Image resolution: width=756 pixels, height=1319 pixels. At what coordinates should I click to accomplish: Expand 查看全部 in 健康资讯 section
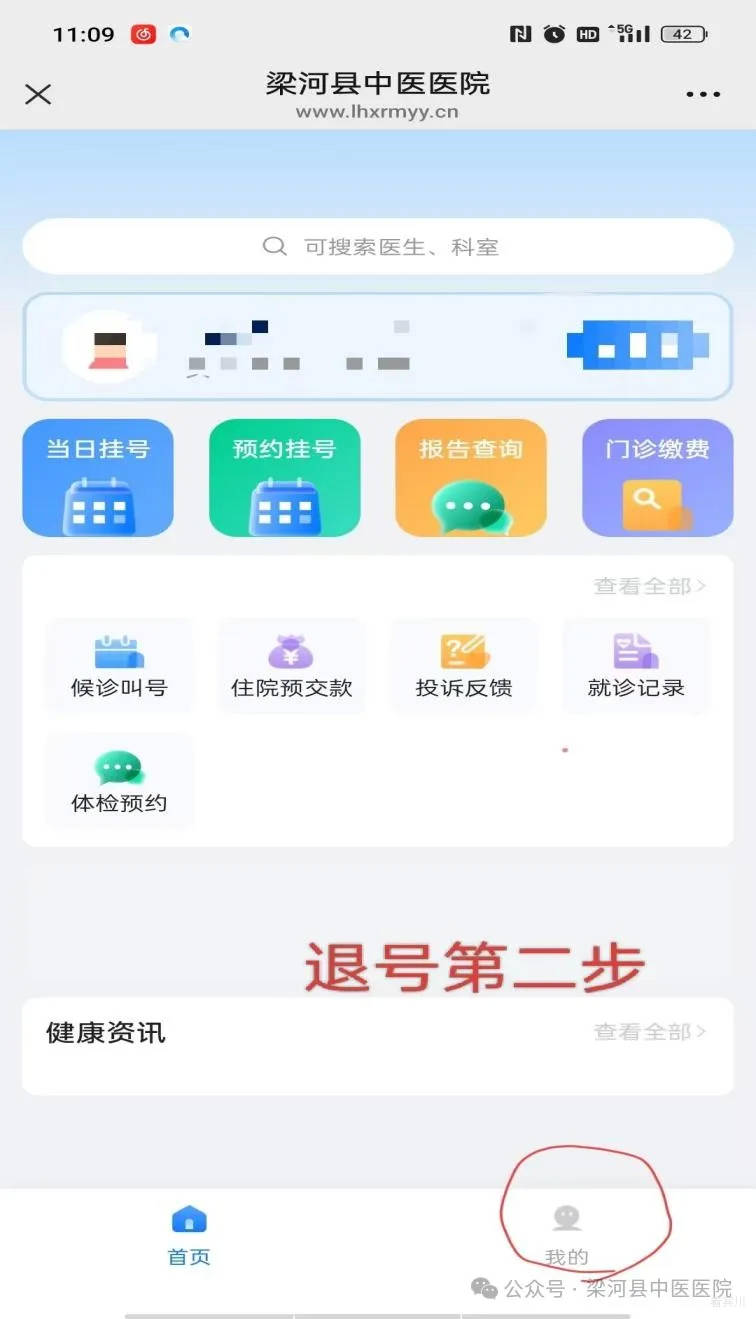pos(645,1033)
